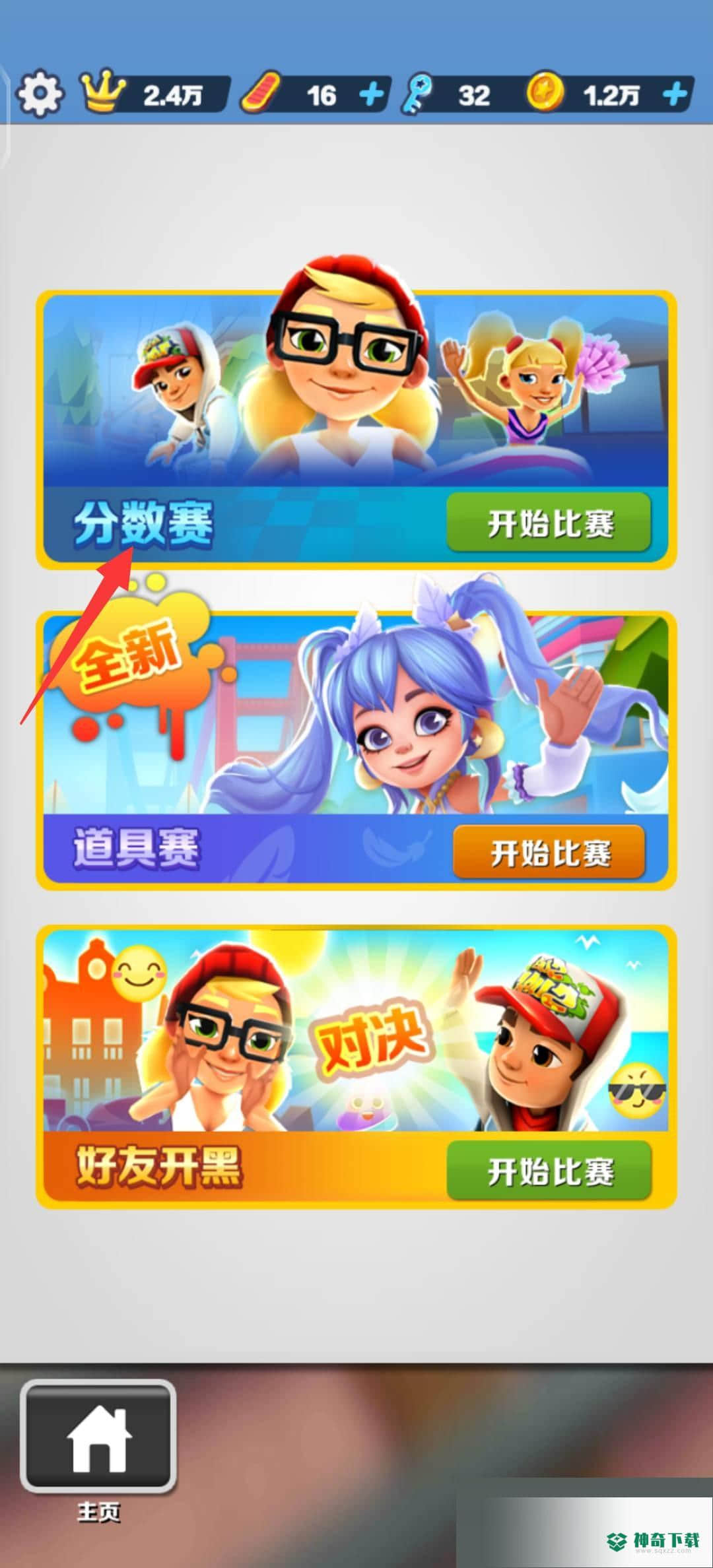The height and width of the screenshot is (1568, 713).
Task: Add more coins with the plus
Action: [x=675, y=95]
